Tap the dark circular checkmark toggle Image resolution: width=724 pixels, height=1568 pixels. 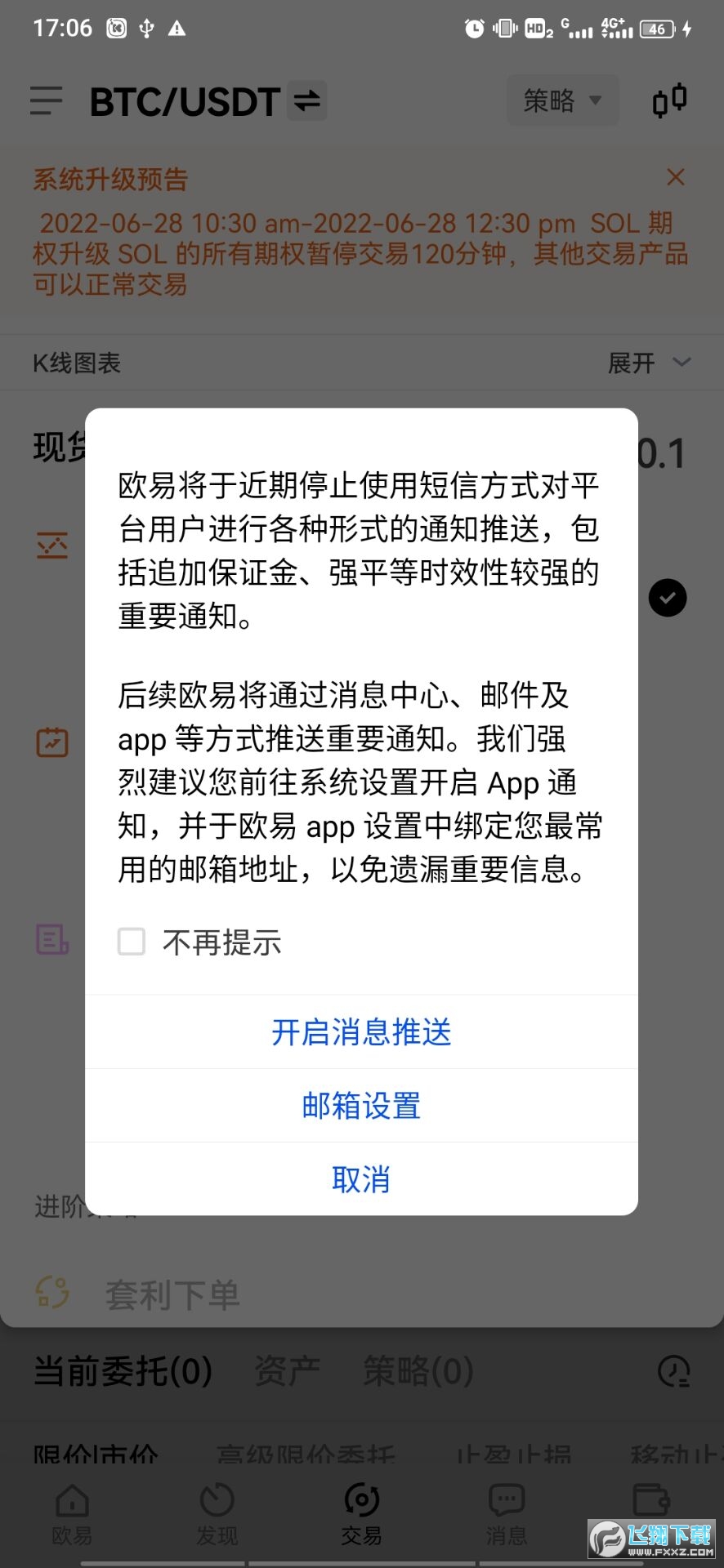668,598
